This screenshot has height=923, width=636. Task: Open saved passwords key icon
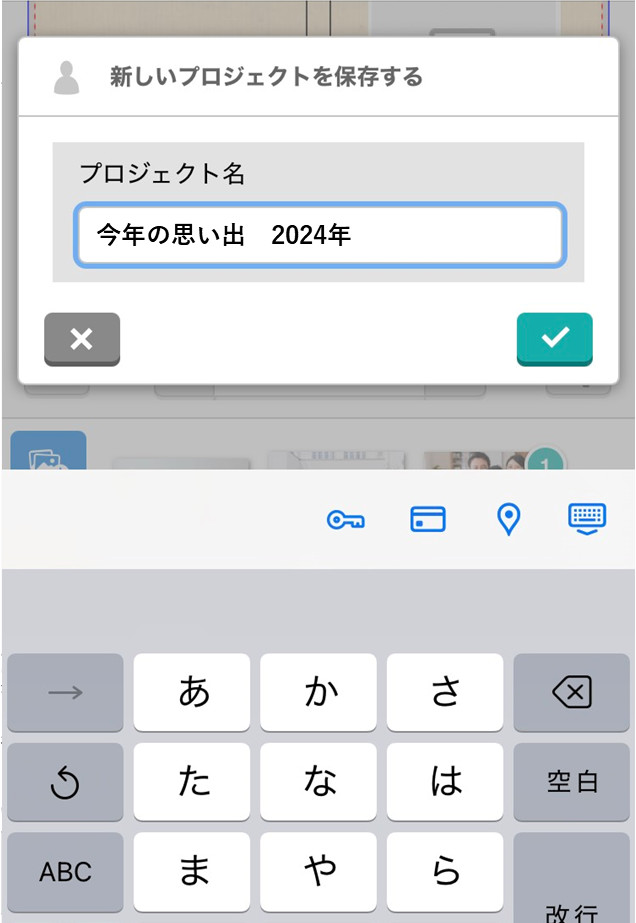pos(346,520)
